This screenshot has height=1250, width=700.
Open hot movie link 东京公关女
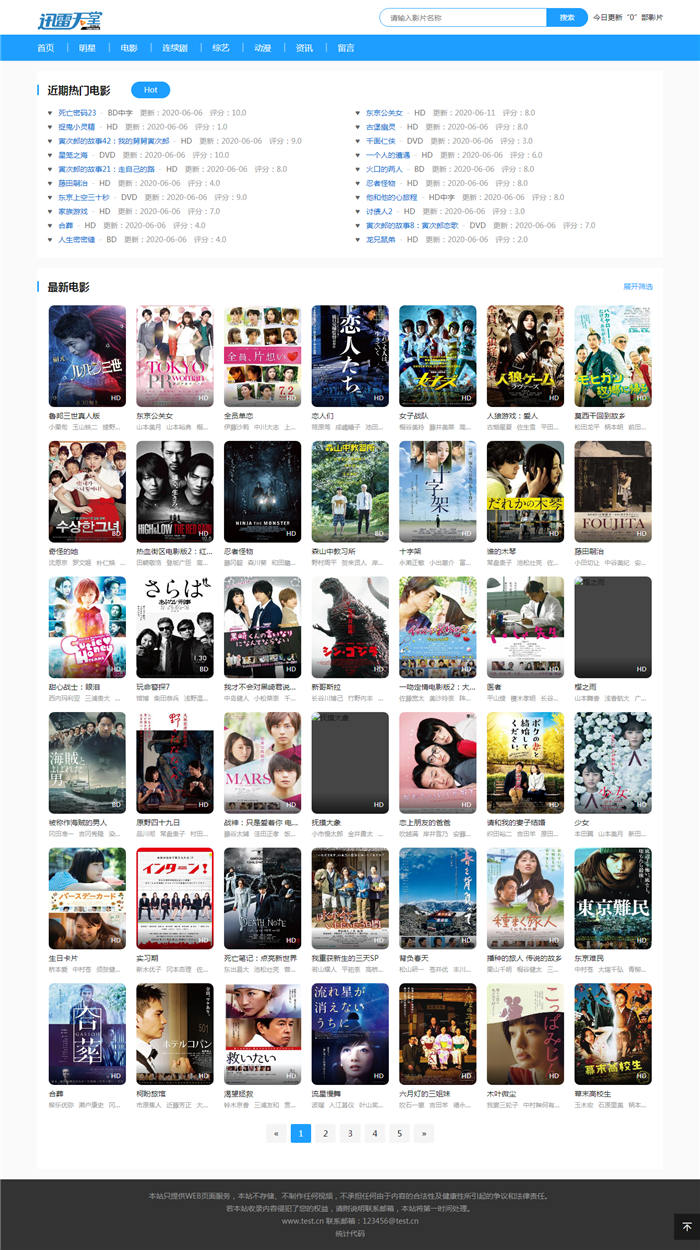click(384, 113)
